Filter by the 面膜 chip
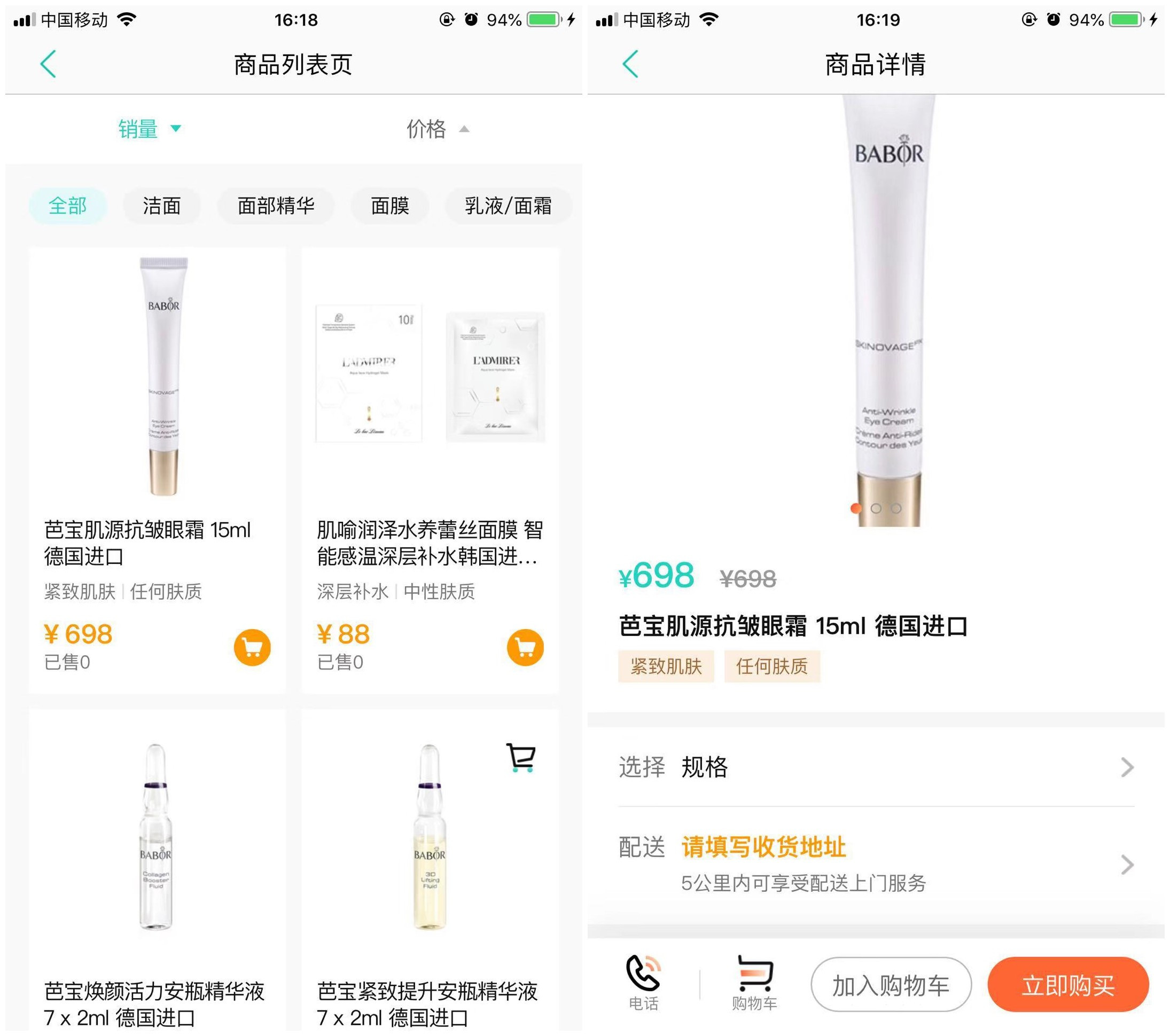Image resolution: width=1170 pixels, height=1036 pixels. click(x=390, y=206)
